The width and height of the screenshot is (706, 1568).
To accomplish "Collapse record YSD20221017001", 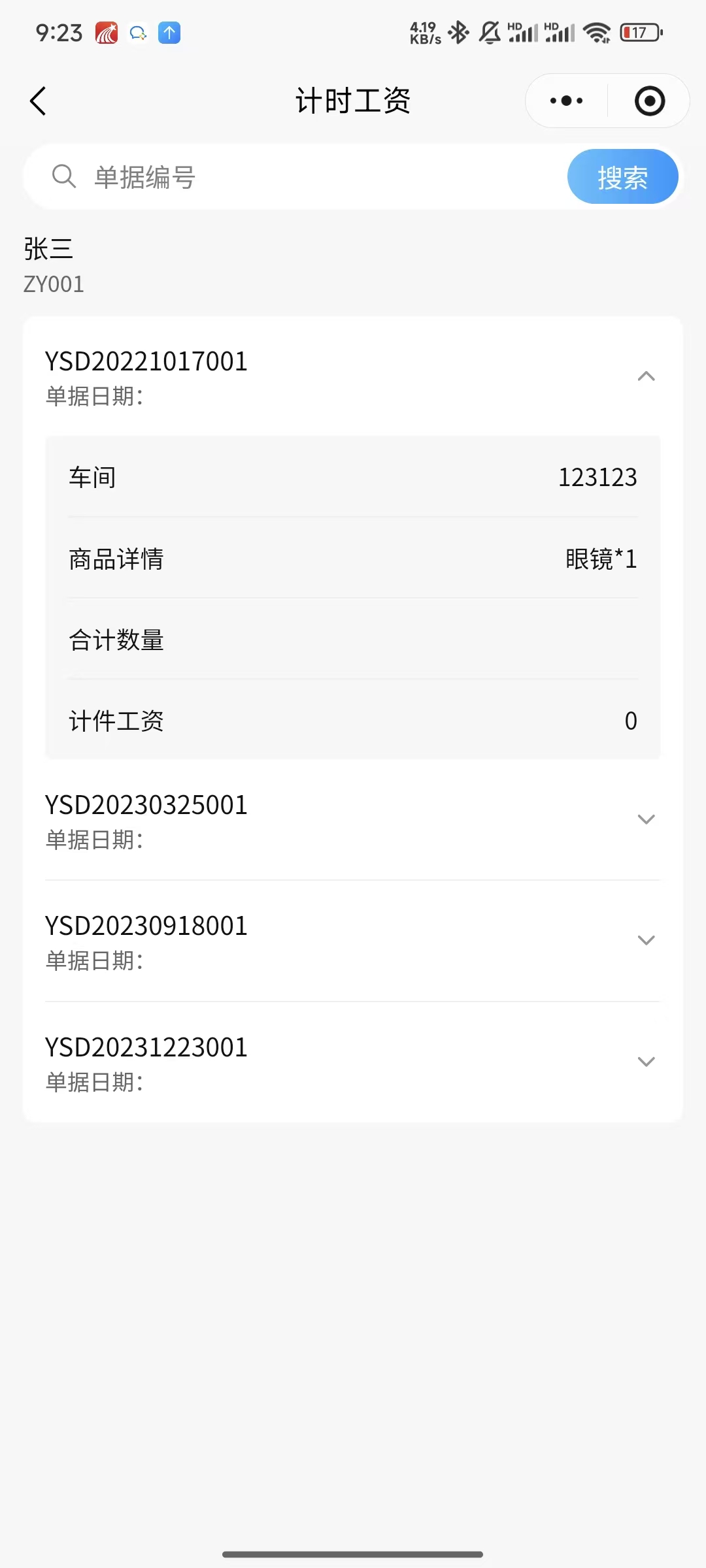I will pos(645,376).
